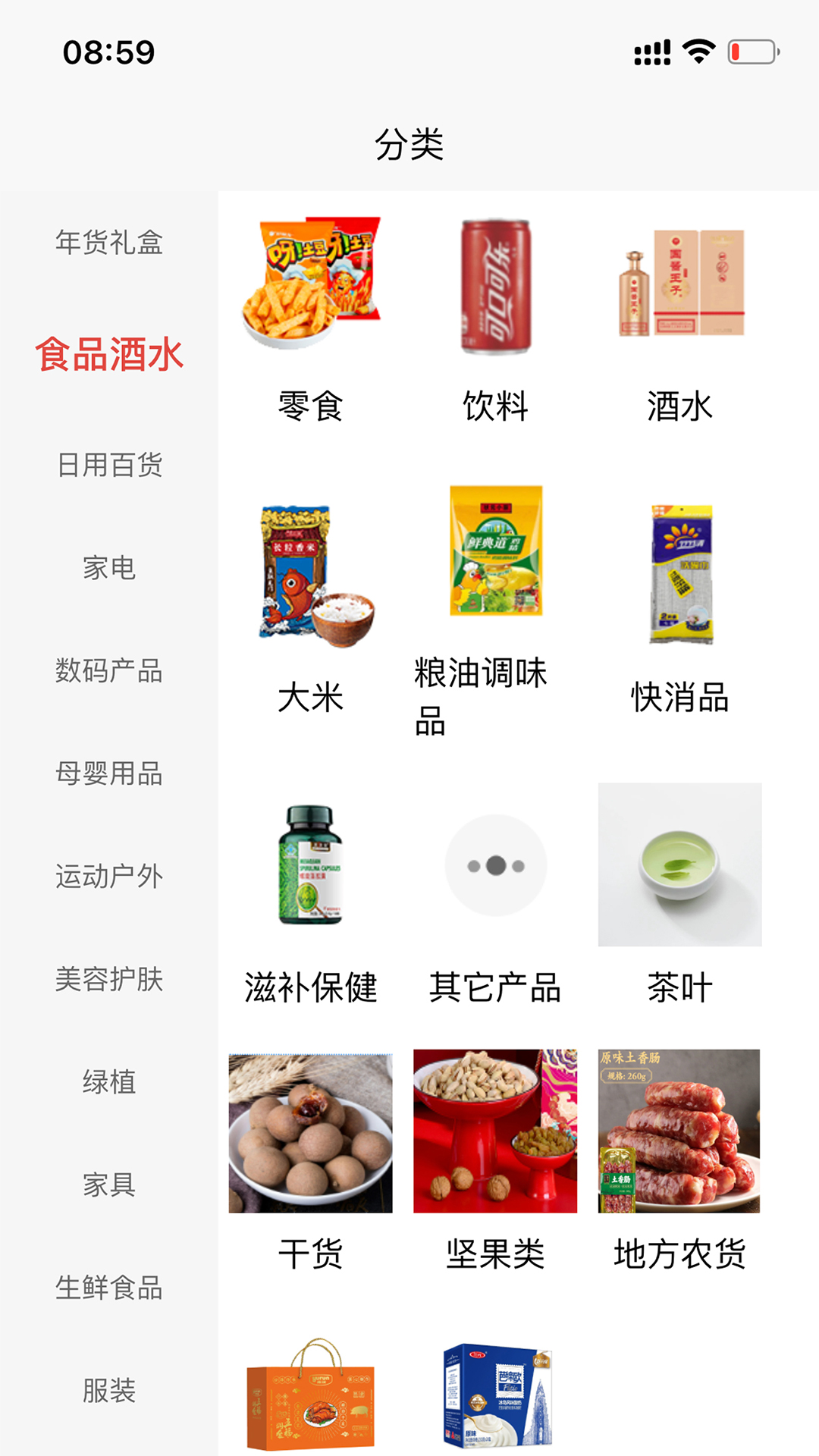Open the 其它产品 tile
The image size is (819, 1456).
(496, 895)
